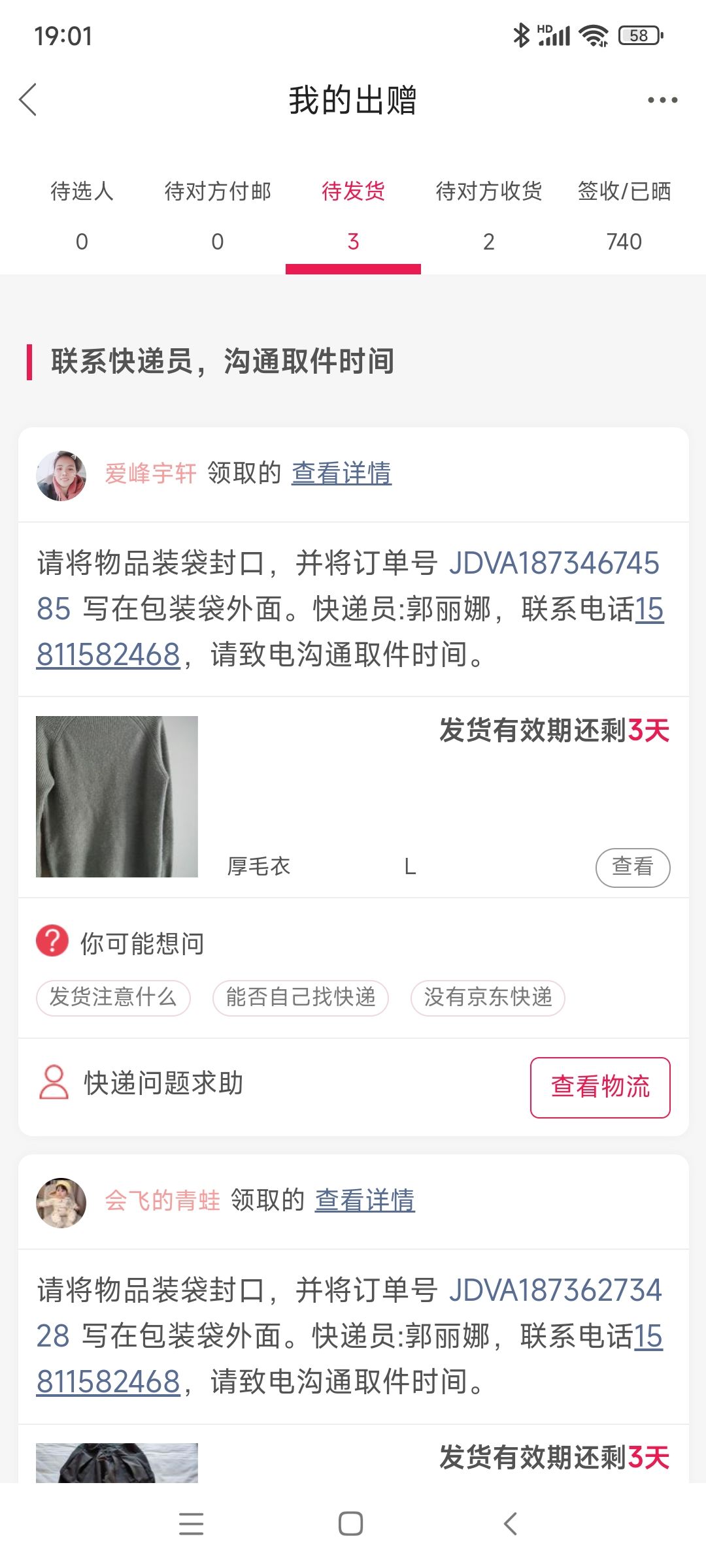This screenshot has width=706, height=1568.
Task: Open the 签收/已晒 tab
Action: pos(624,216)
